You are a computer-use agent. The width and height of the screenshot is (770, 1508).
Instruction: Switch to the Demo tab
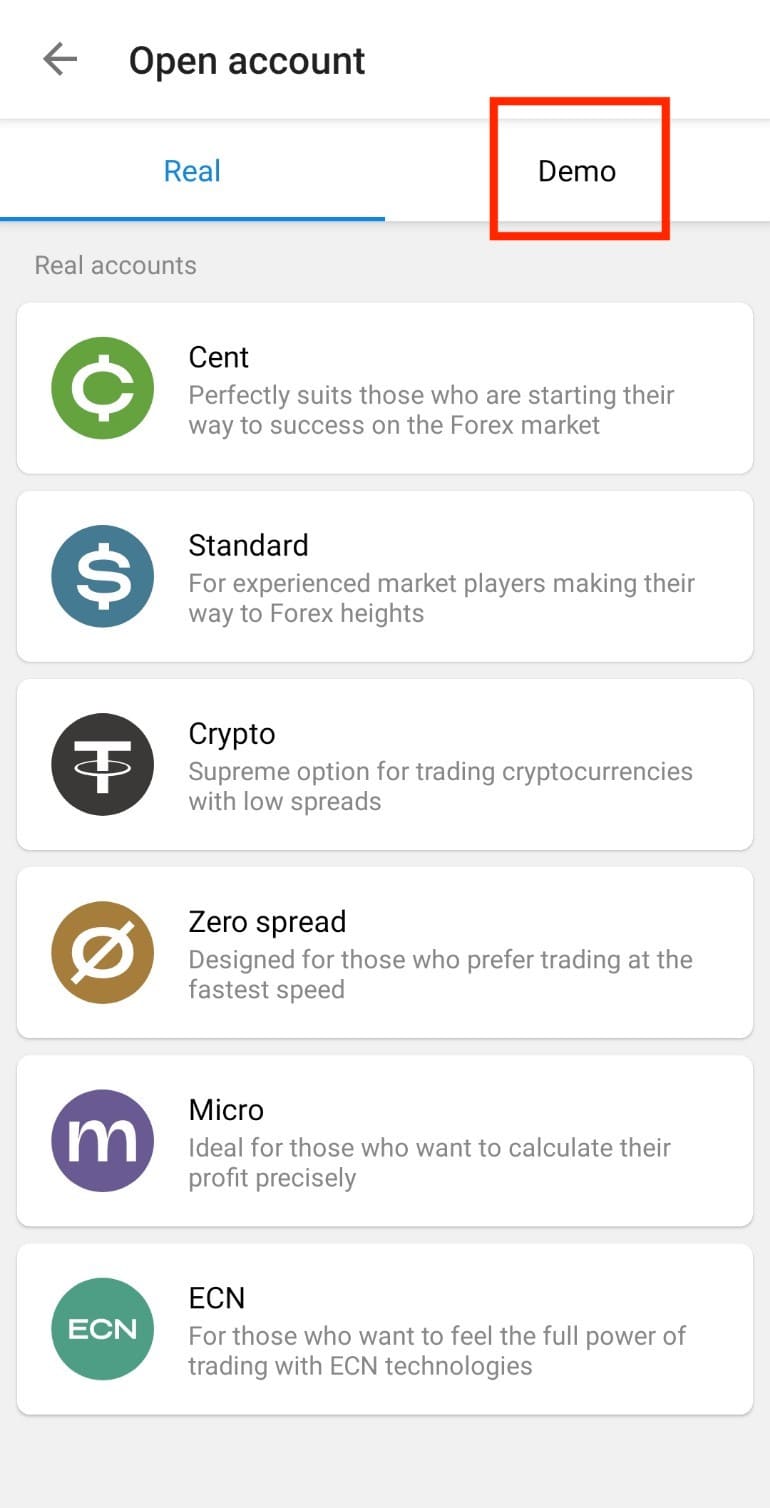577,171
